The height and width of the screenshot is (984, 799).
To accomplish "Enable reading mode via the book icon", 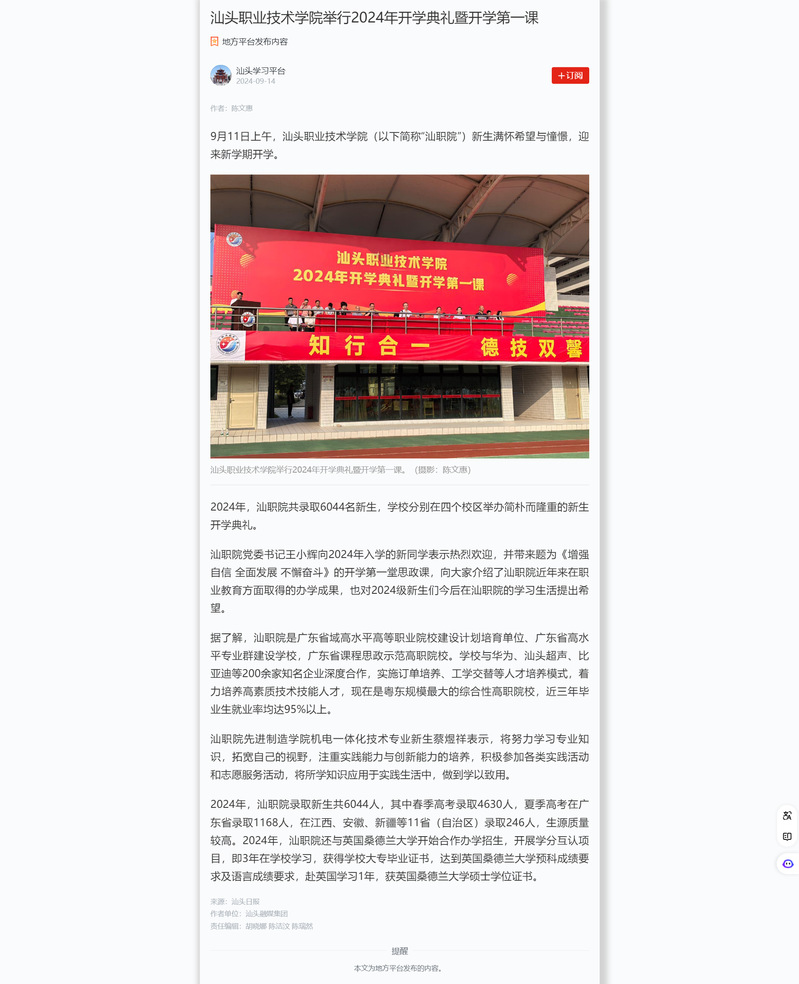I will click(787, 837).
